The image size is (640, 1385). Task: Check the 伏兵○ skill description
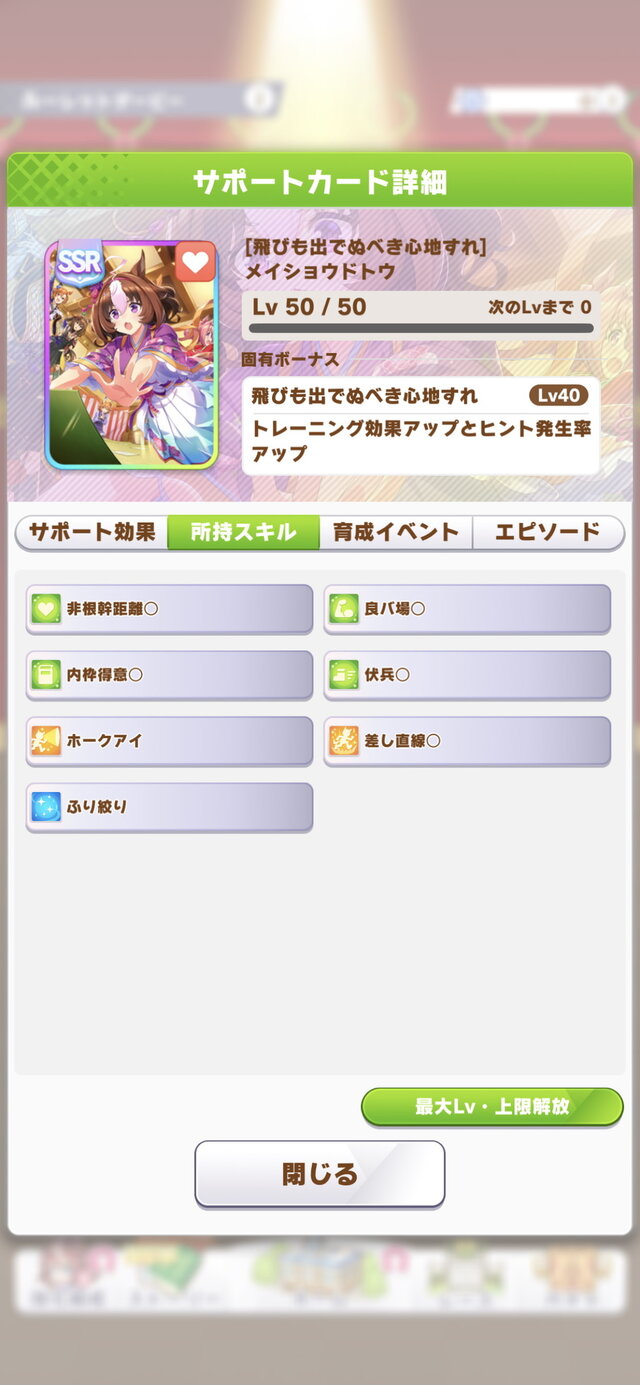(x=467, y=675)
